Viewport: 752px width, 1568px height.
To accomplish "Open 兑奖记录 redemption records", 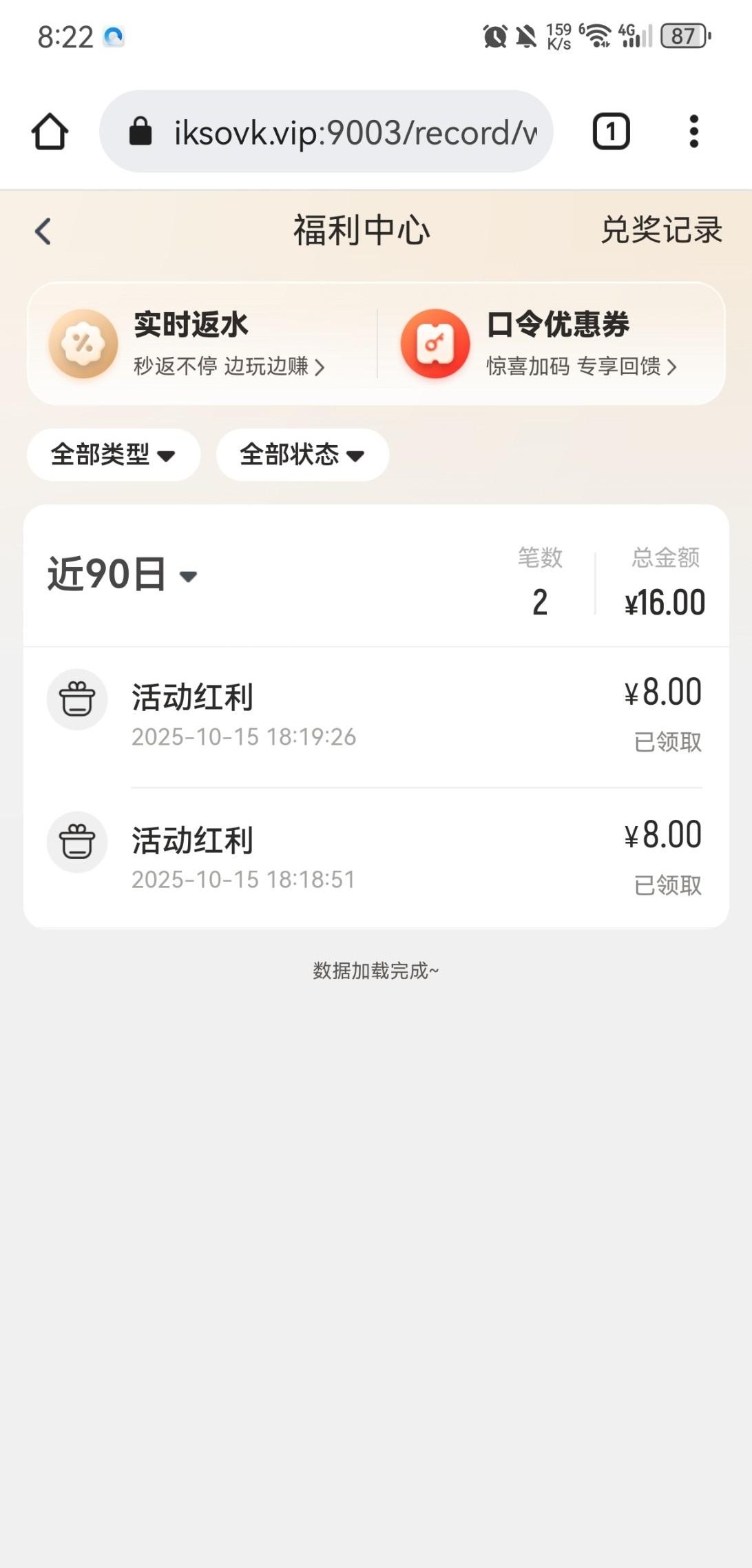I will pyautogui.click(x=661, y=230).
